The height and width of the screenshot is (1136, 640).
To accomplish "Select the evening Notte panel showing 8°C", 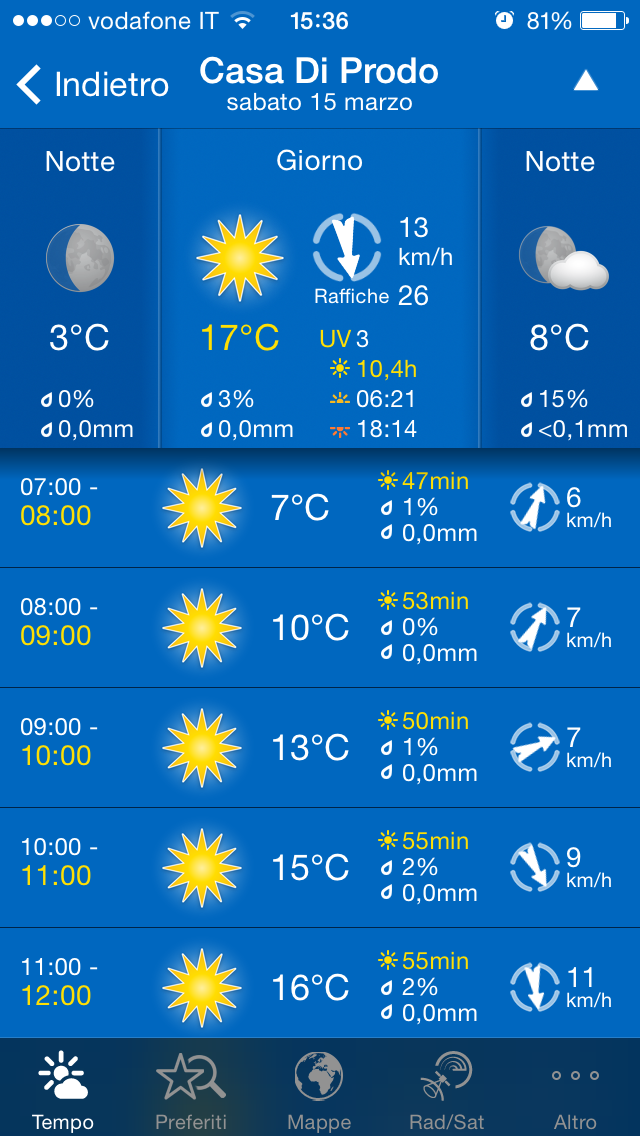I will (x=560, y=288).
